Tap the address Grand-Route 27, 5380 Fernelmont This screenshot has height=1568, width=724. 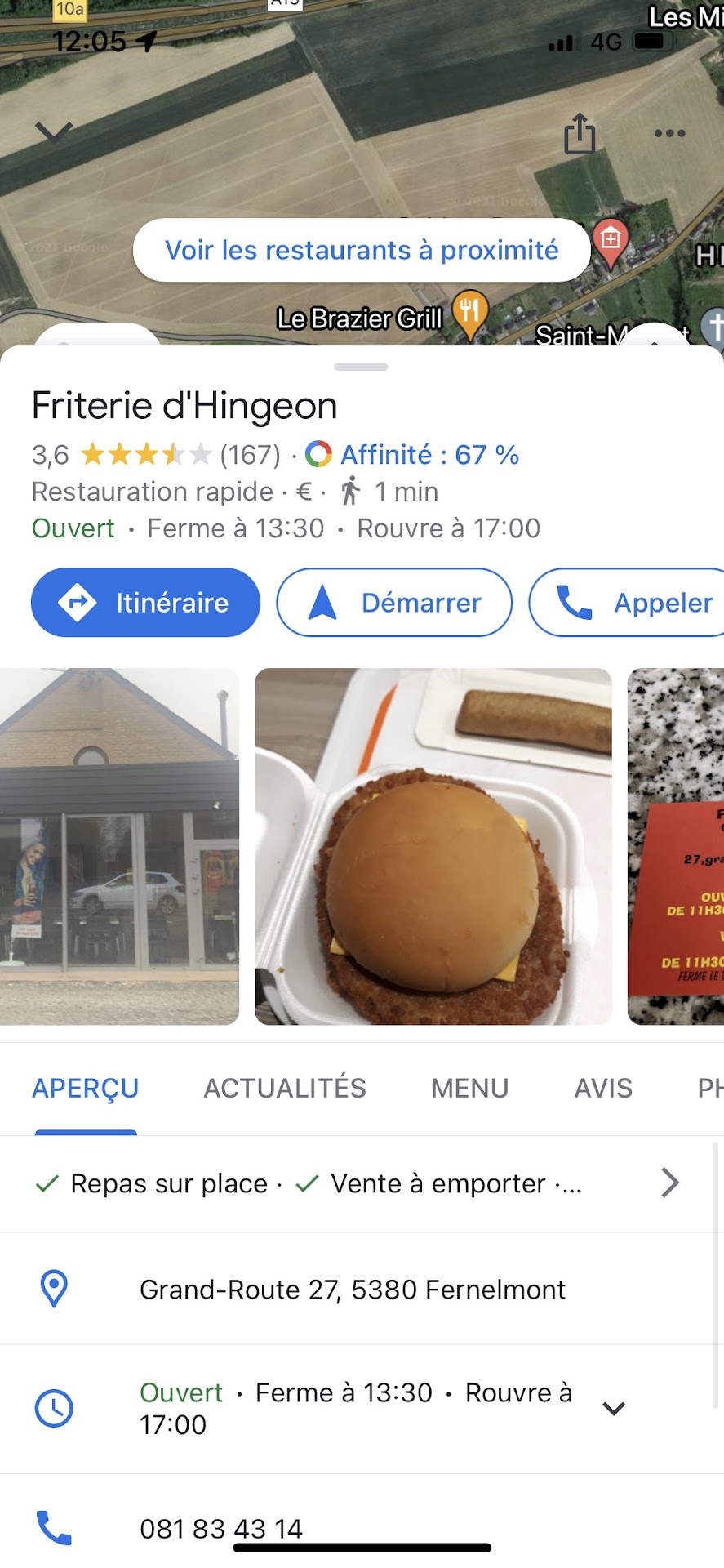353,1290
